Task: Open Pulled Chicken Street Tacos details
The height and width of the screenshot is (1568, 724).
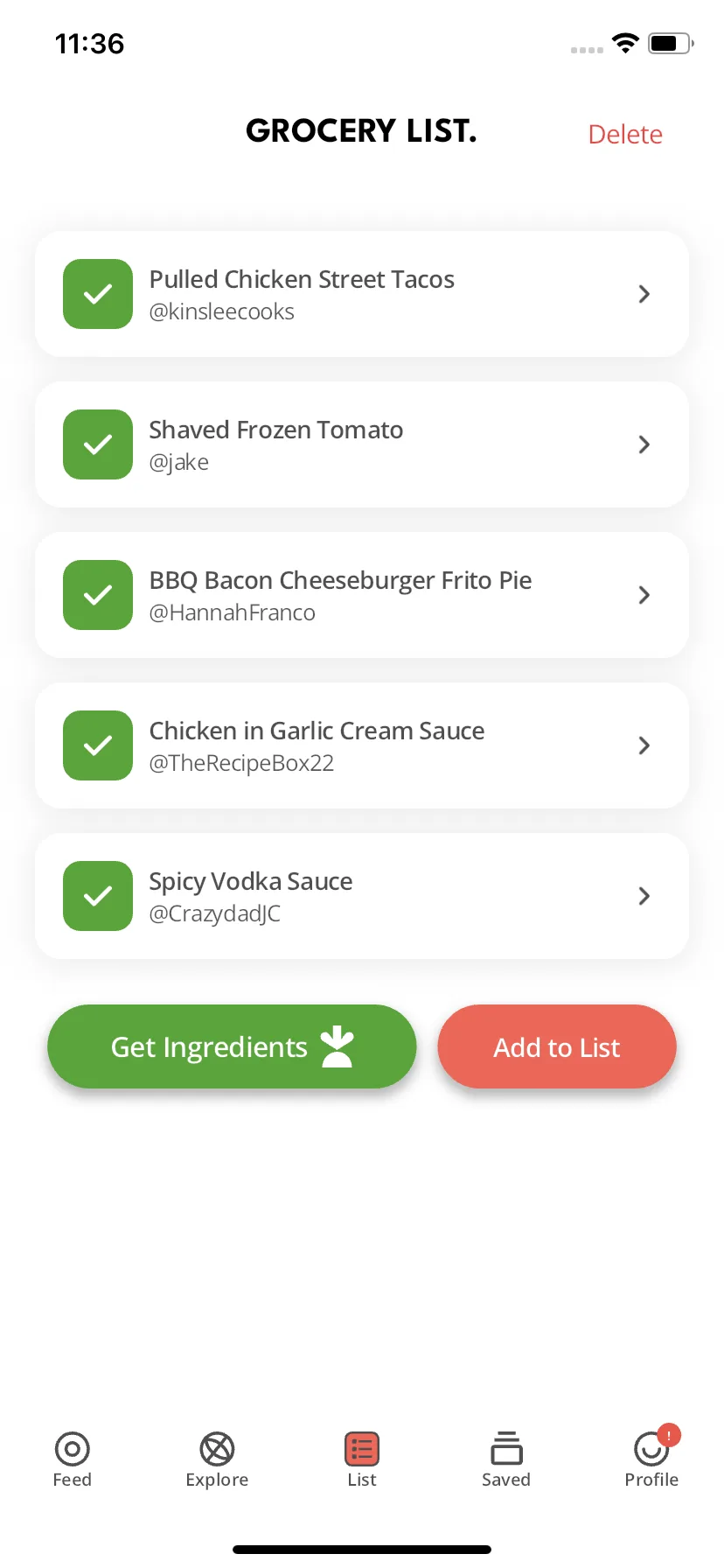Action: pos(644,294)
